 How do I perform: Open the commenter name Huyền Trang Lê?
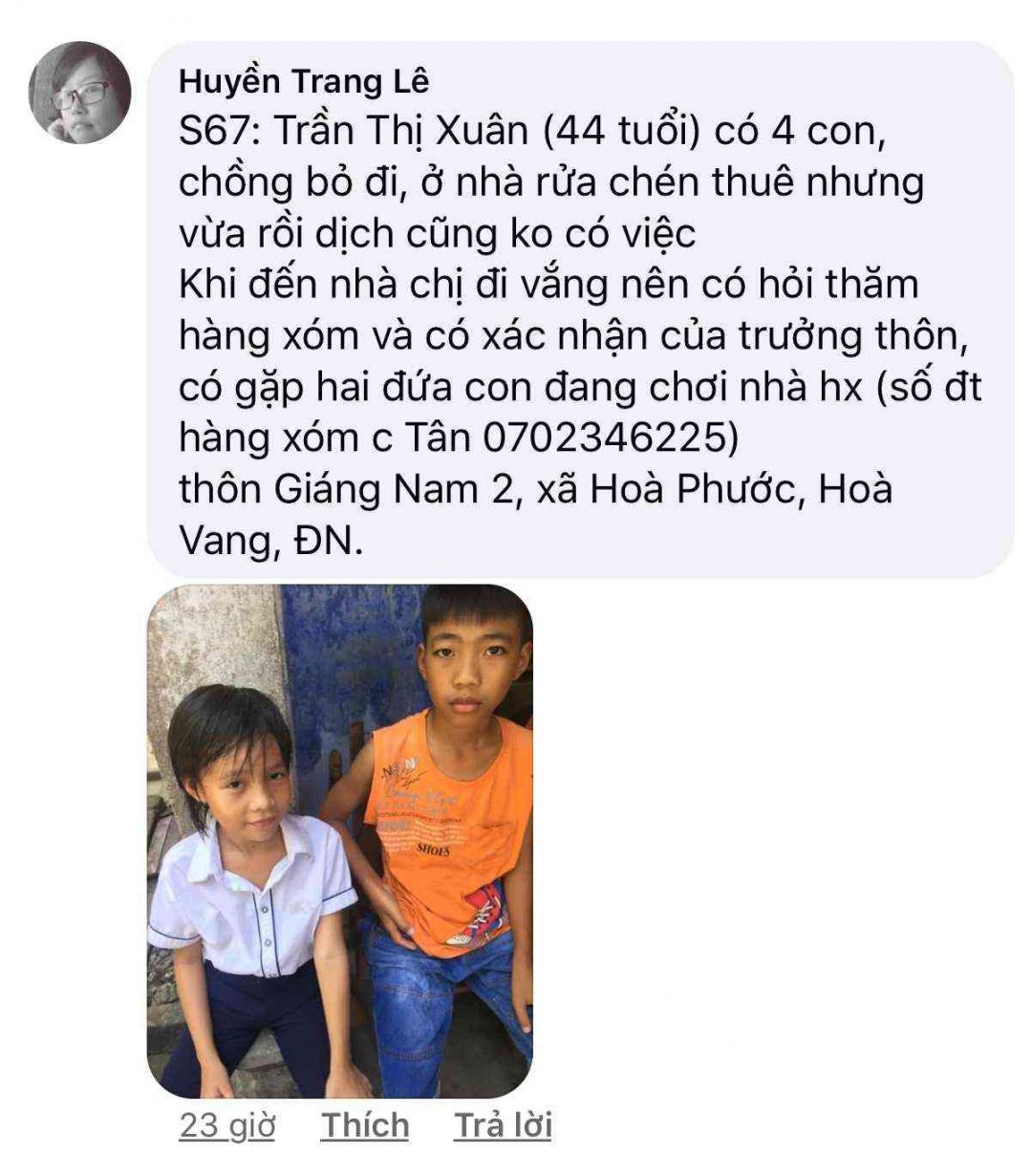click(x=304, y=82)
